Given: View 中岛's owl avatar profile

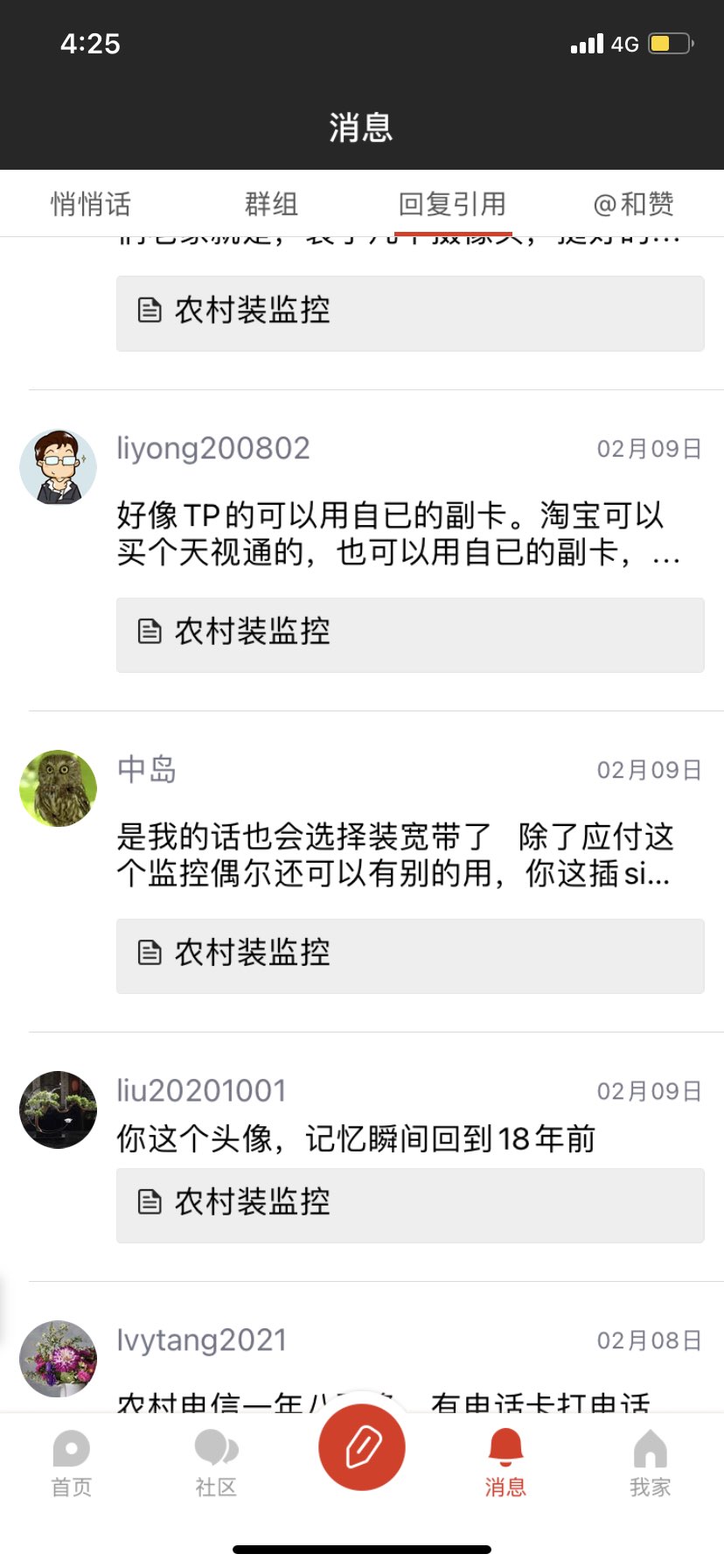Looking at the screenshot, I should (x=59, y=788).
